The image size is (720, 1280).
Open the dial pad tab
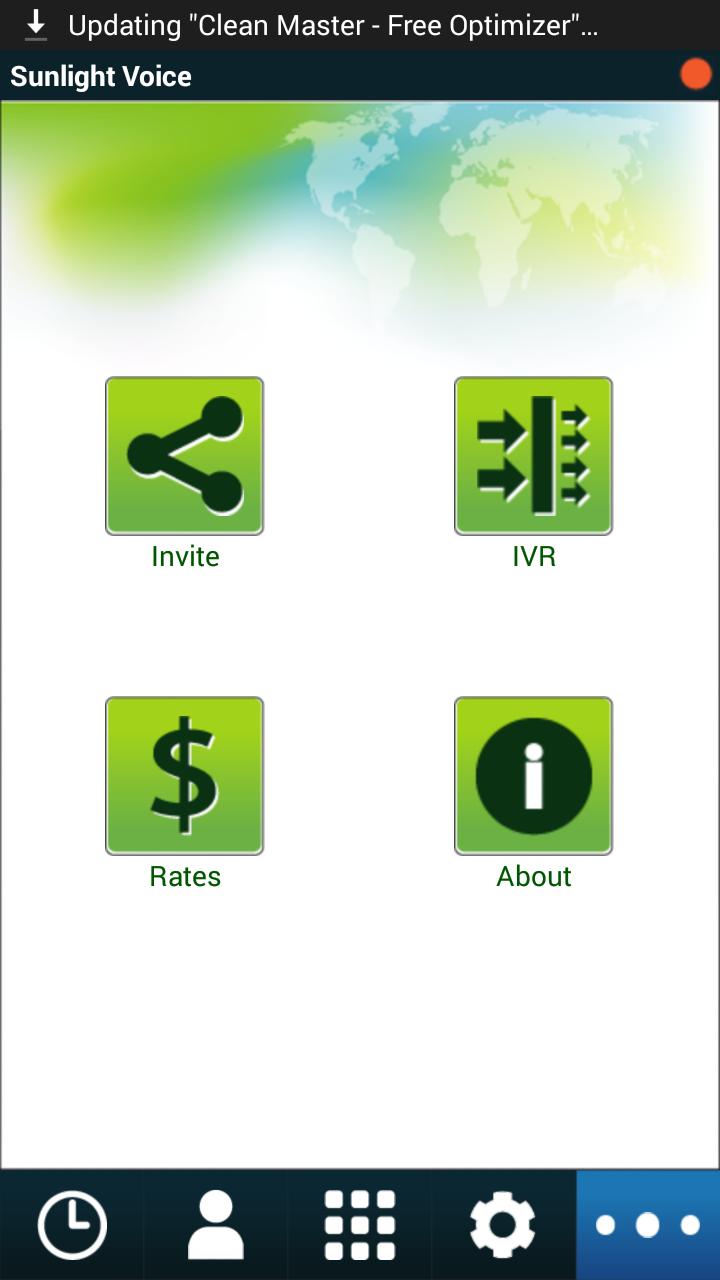[x=360, y=1225]
